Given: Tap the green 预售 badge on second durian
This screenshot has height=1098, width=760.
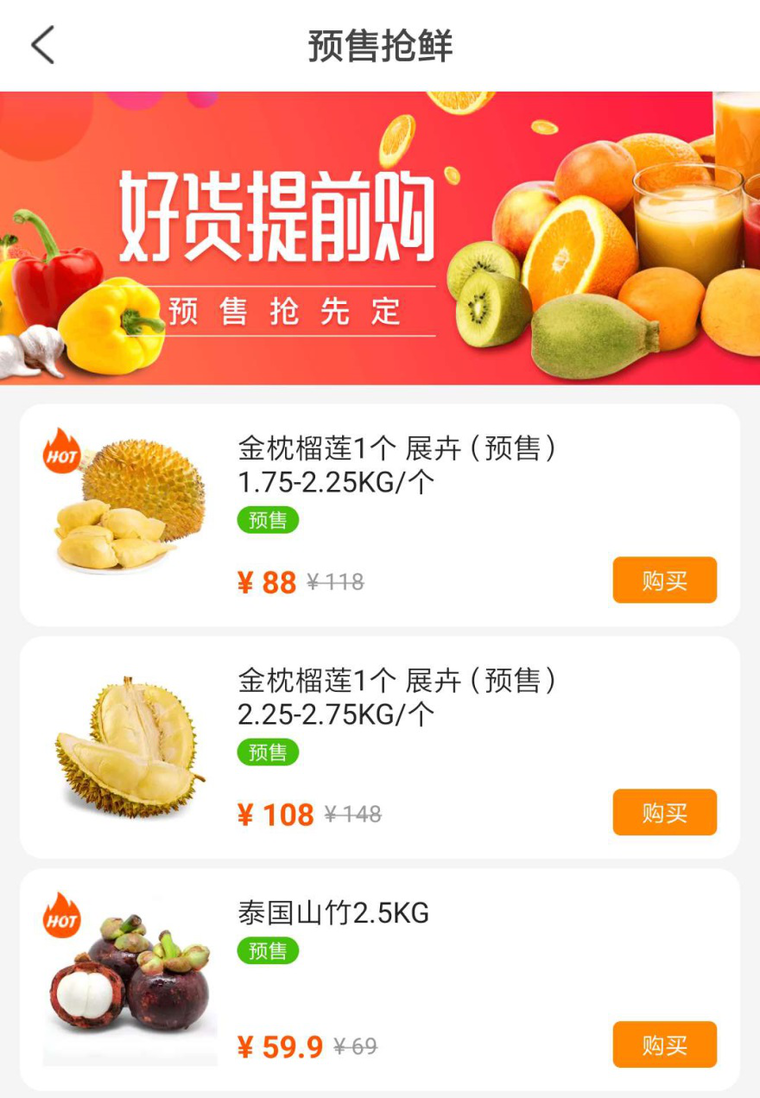Looking at the screenshot, I should click(x=267, y=753).
